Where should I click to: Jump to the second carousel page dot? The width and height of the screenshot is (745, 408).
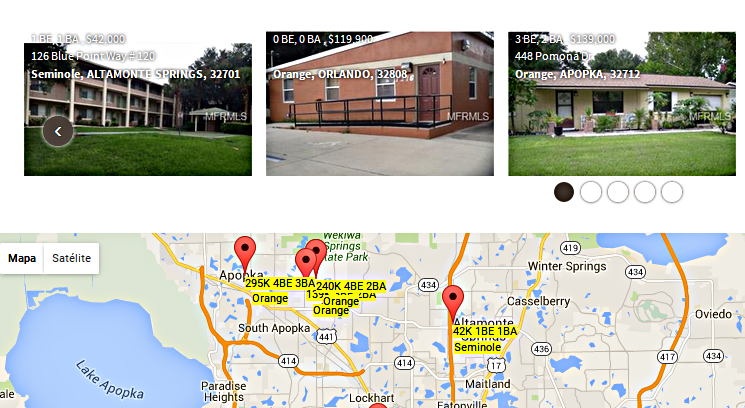(x=591, y=192)
